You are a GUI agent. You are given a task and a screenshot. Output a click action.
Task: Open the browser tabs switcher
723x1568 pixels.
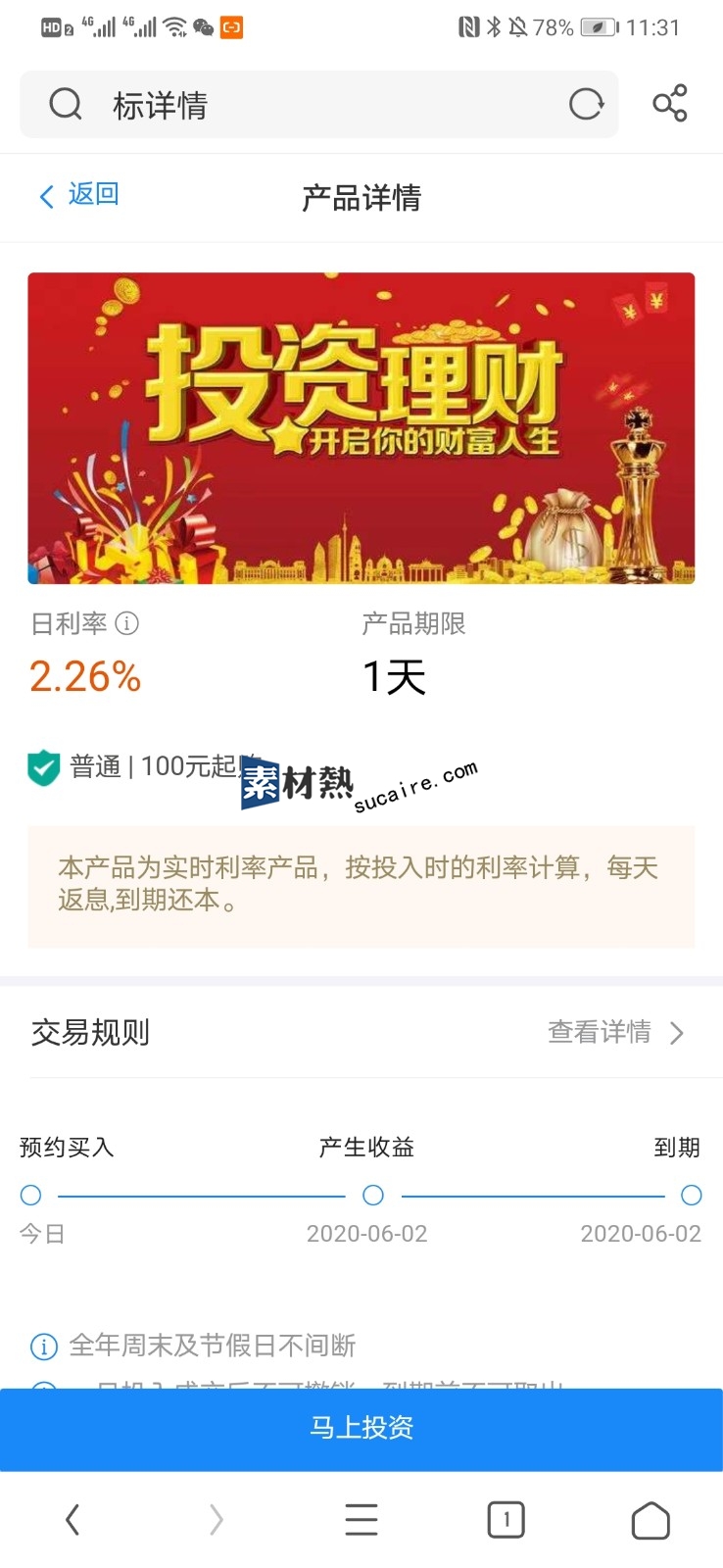pos(506,1520)
